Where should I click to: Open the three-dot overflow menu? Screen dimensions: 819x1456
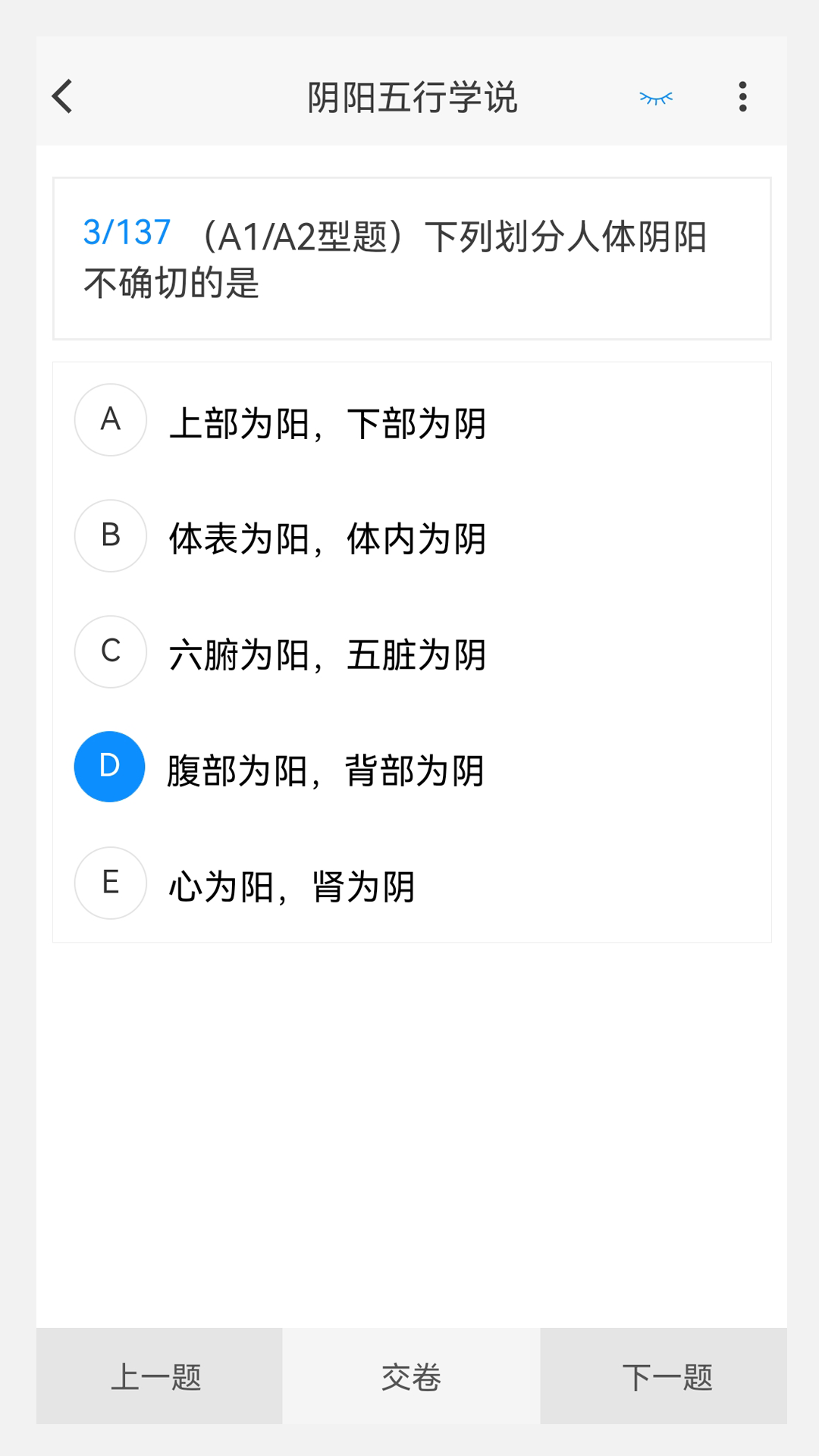pyautogui.click(x=742, y=97)
